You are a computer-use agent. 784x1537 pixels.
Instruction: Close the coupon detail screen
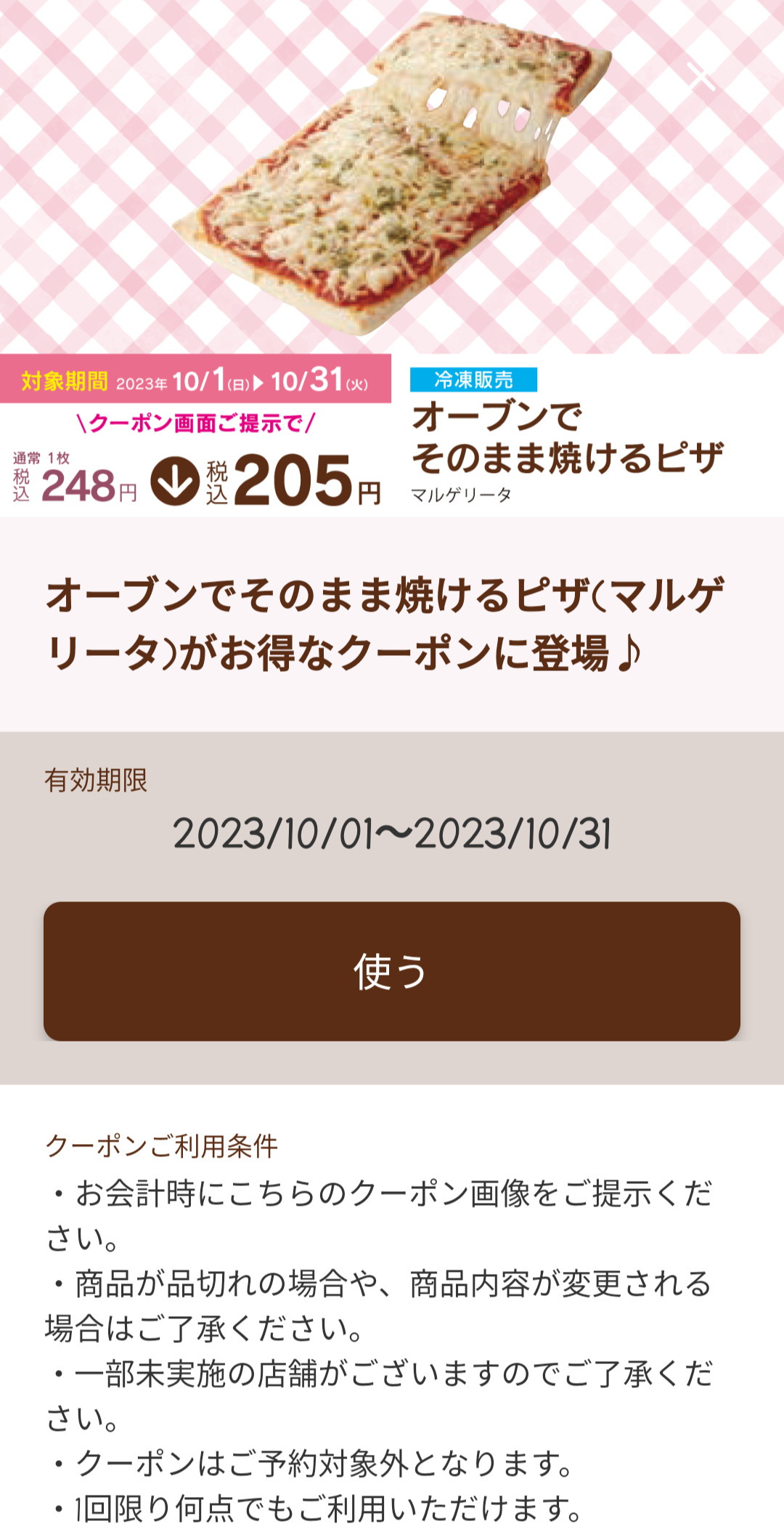point(701,76)
